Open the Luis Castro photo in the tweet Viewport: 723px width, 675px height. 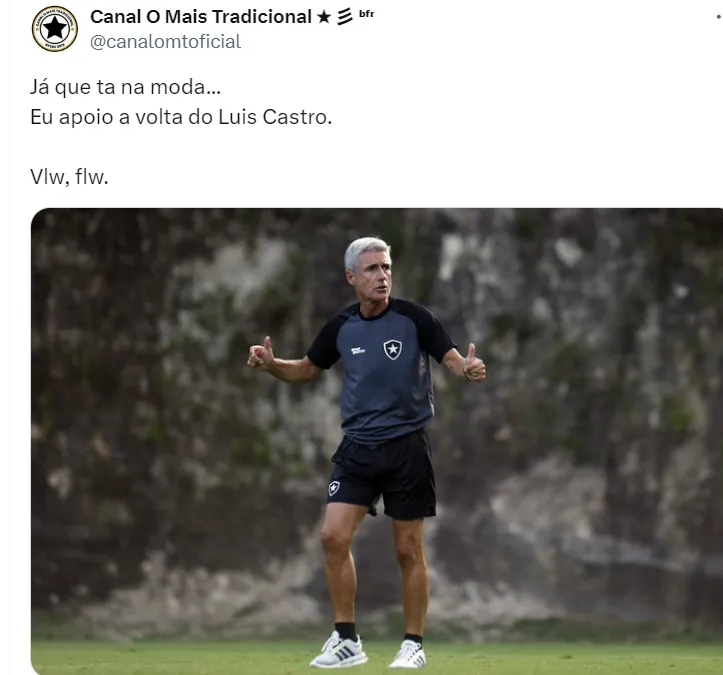pyautogui.click(x=377, y=440)
